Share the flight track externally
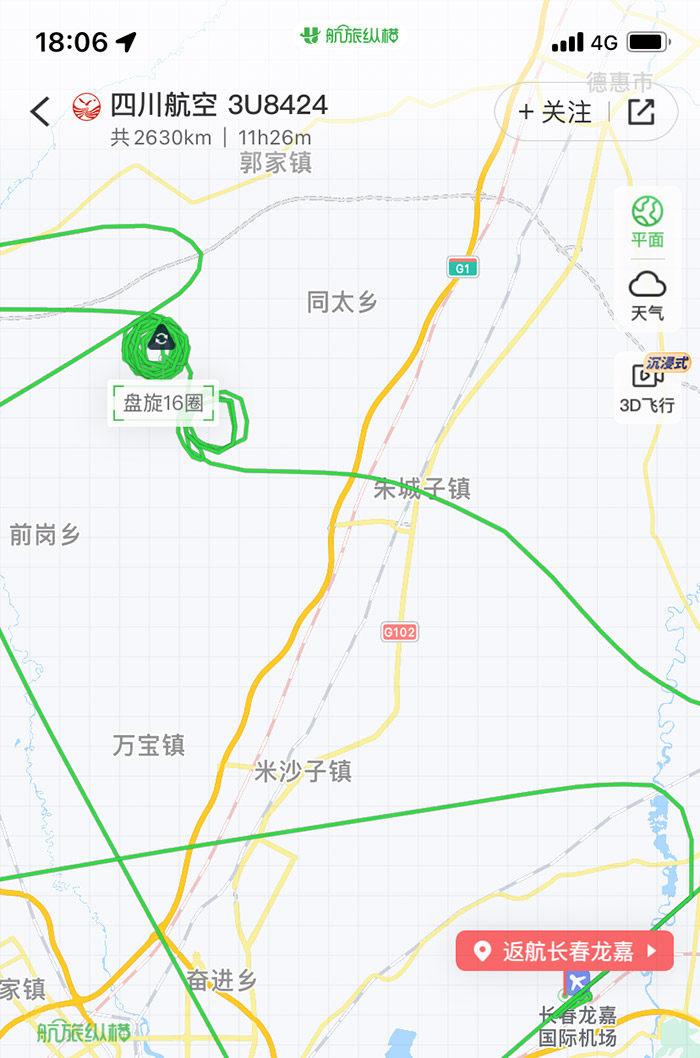 point(641,112)
